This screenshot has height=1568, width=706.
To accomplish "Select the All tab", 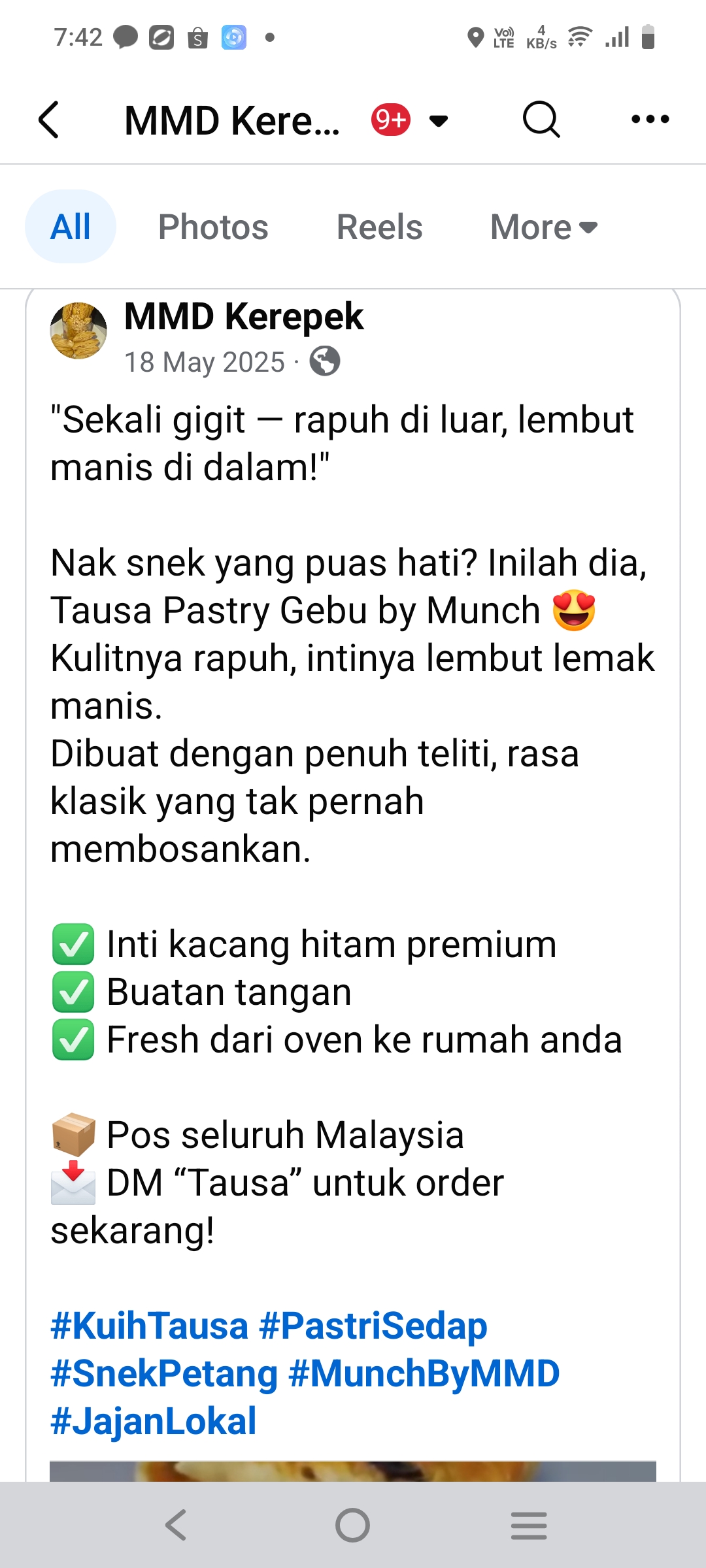I will tap(71, 227).
